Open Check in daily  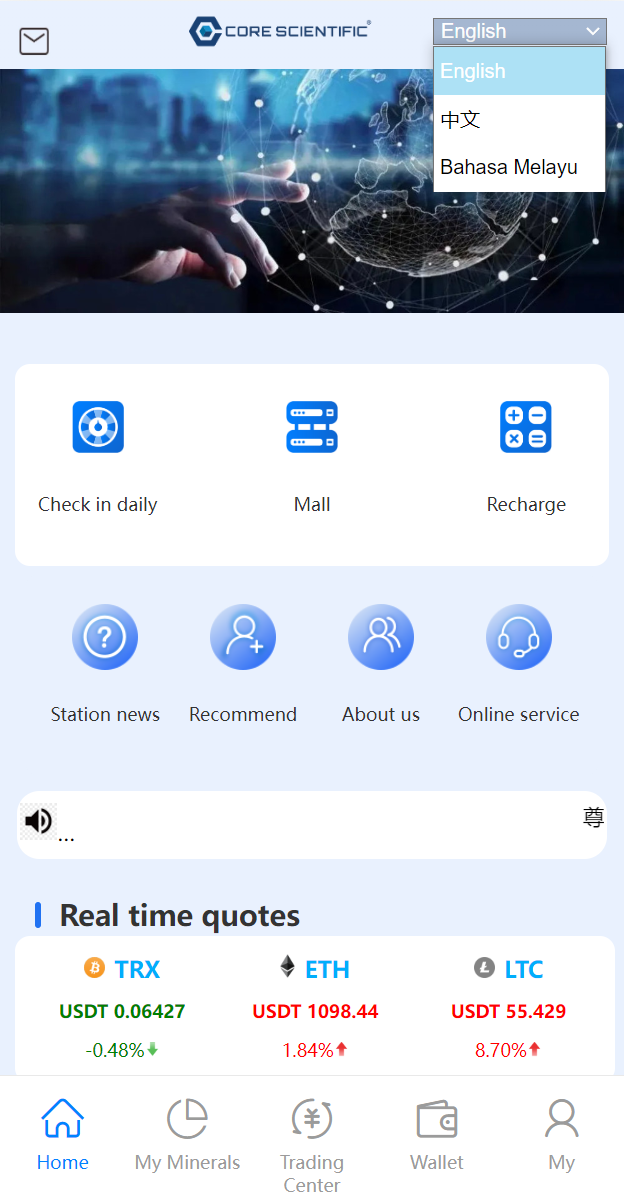click(x=98, y=457)
